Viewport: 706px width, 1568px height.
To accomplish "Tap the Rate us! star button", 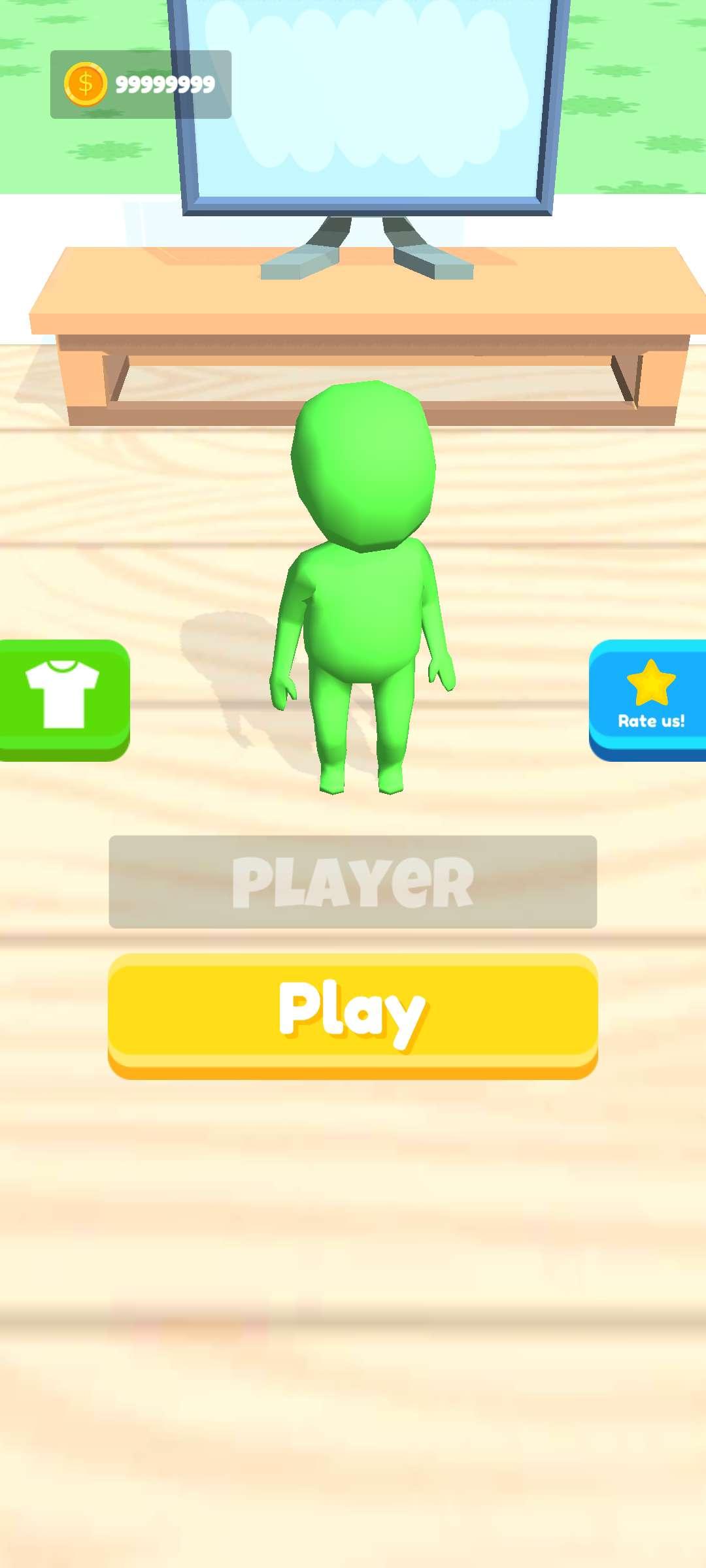I will coord(648,699).
